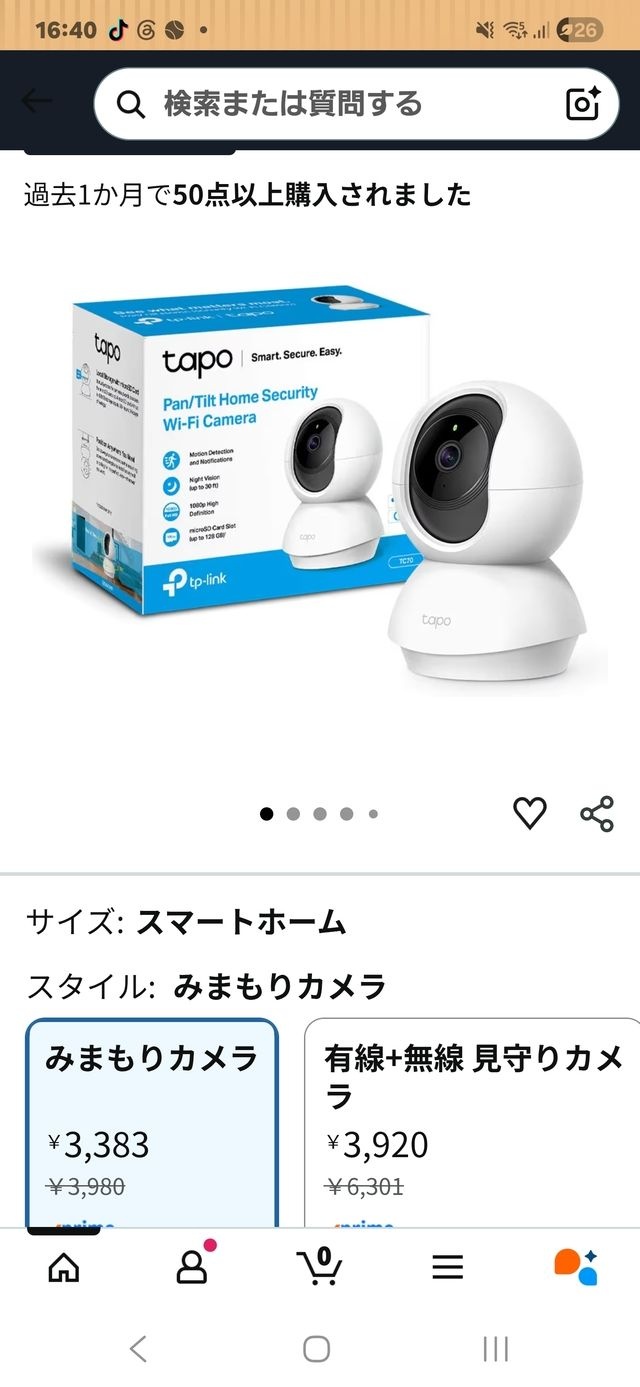This screenshot has height=1387, width=640.
Task: Add product to wishlist with heart icon
Action: click(530, 813)
